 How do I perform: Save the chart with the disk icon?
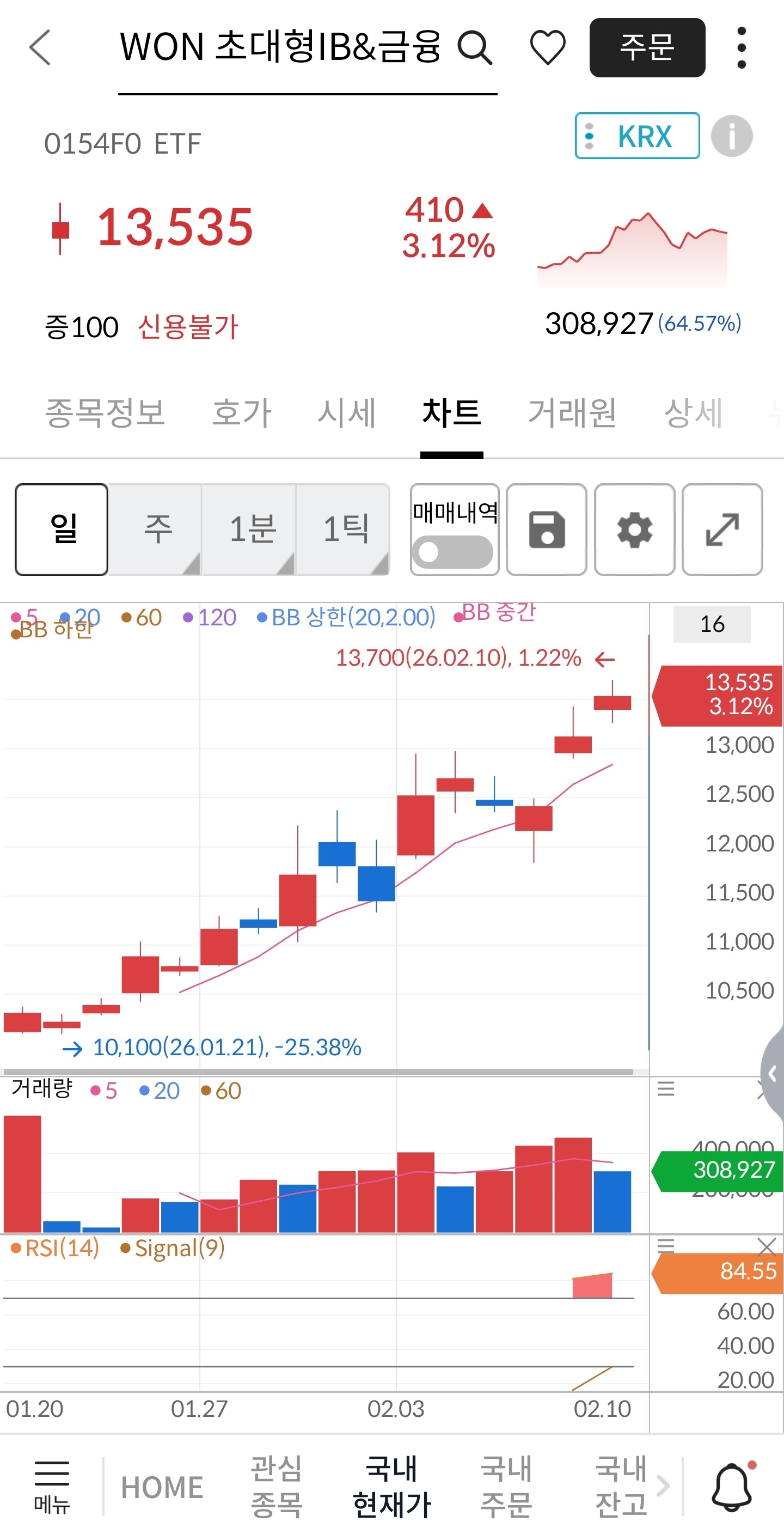pyautogui.click(x=546, y=529)
